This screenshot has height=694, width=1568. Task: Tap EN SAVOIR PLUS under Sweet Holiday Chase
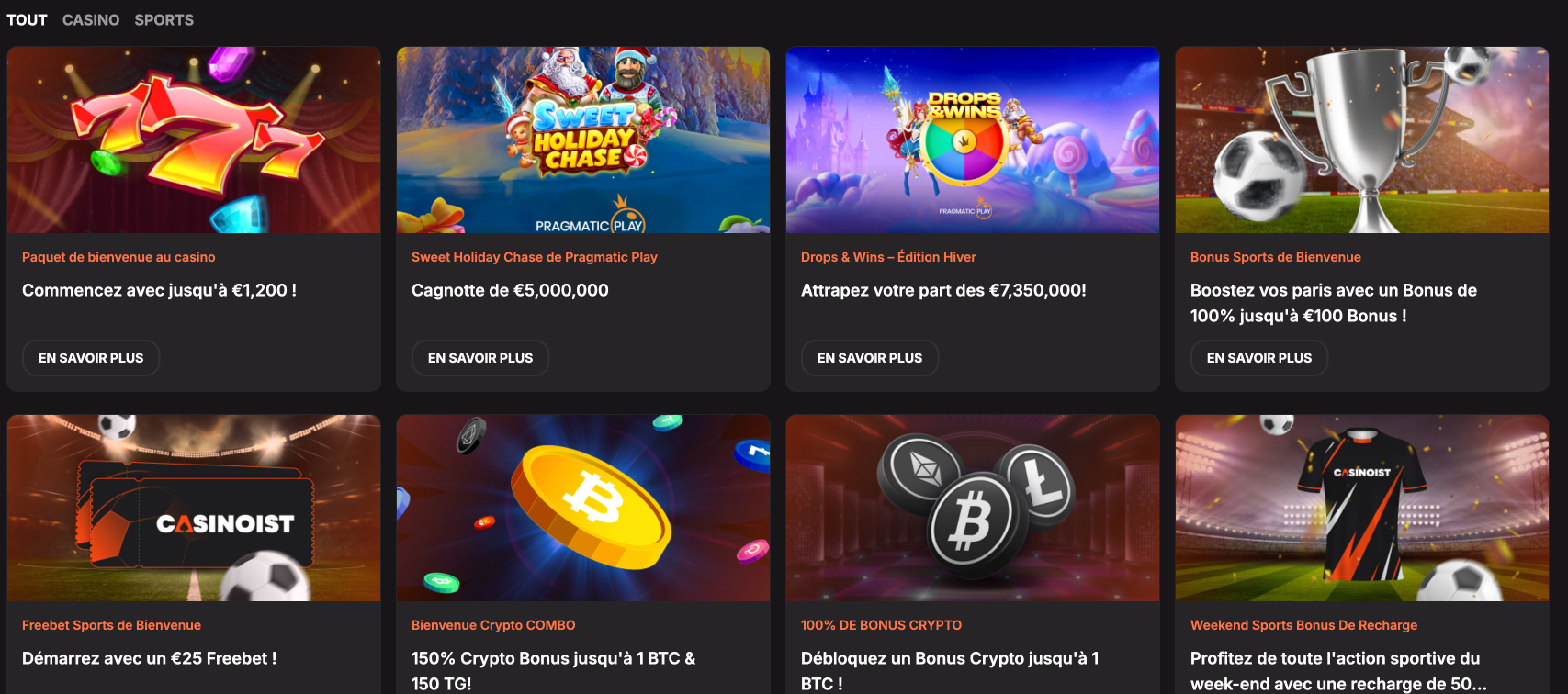click(x=480, y=358)
